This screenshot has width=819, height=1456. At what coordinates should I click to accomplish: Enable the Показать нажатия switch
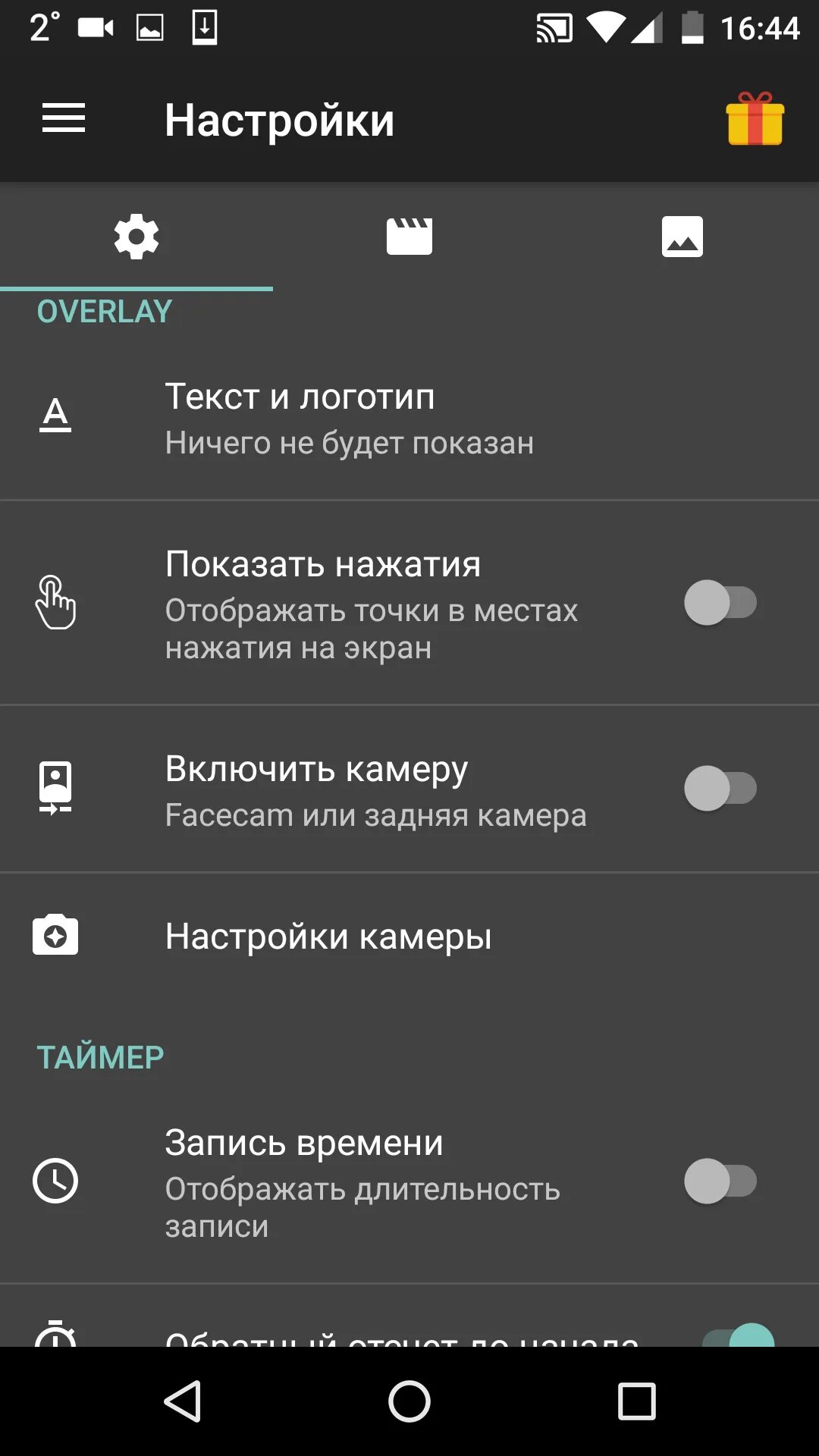tap(720, 603)
